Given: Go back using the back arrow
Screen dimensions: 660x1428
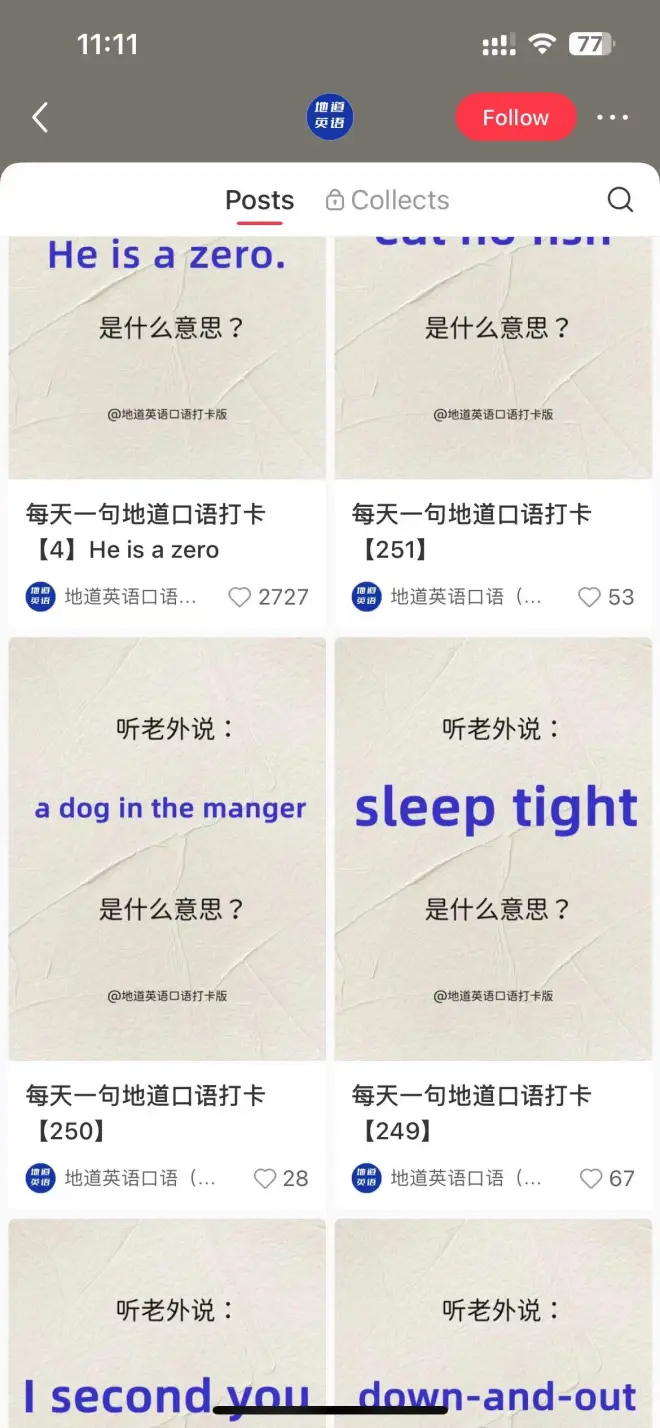Looking at the screenshot, I should [40, 118].
